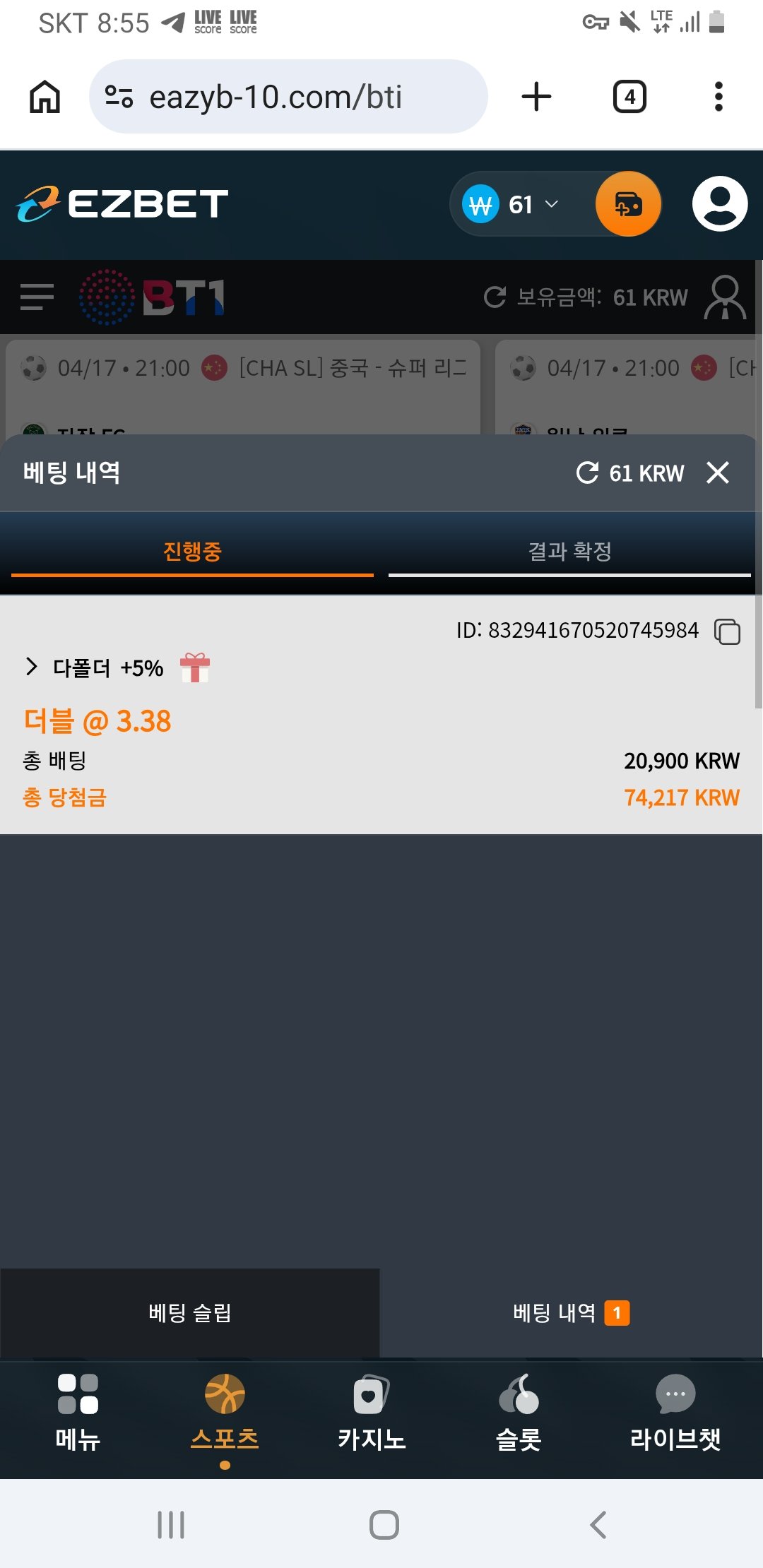Viewport: 763px width, 1568px height.
Task: Copy the bet ID number
Action: pos(727,631)
